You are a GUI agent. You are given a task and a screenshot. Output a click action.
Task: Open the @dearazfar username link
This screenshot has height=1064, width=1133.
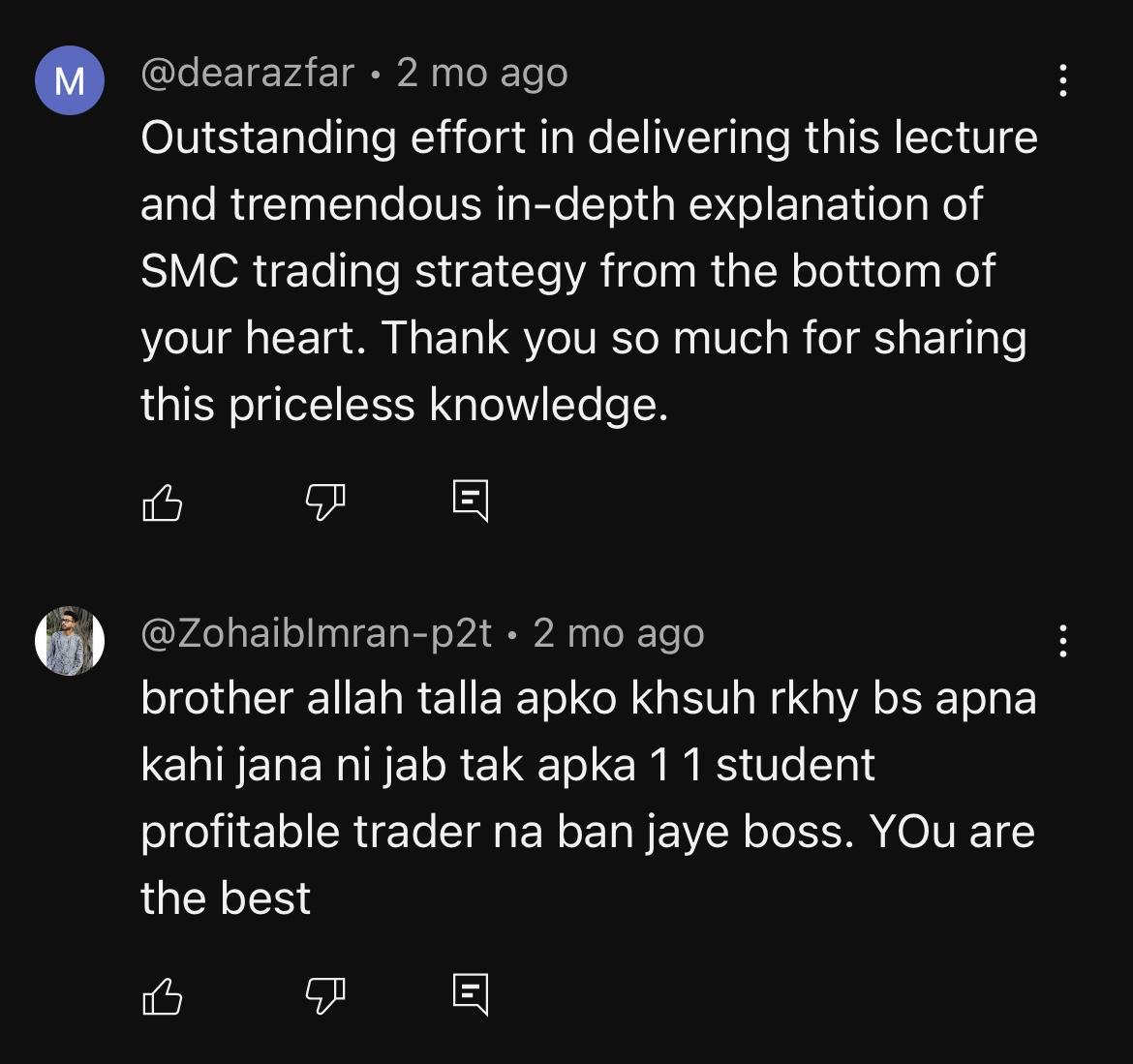pos(247,74)
